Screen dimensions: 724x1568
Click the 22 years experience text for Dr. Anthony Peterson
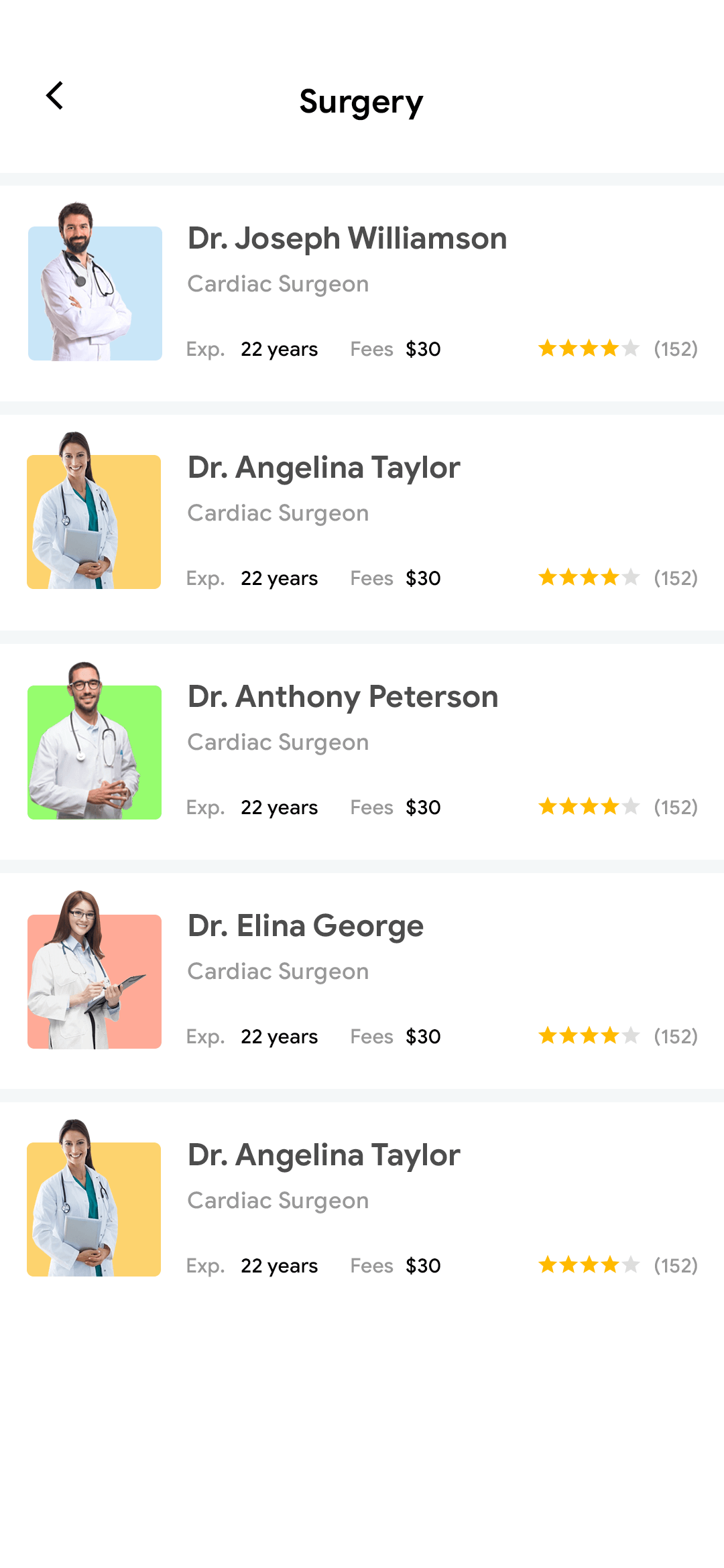(x=279, y=807)
